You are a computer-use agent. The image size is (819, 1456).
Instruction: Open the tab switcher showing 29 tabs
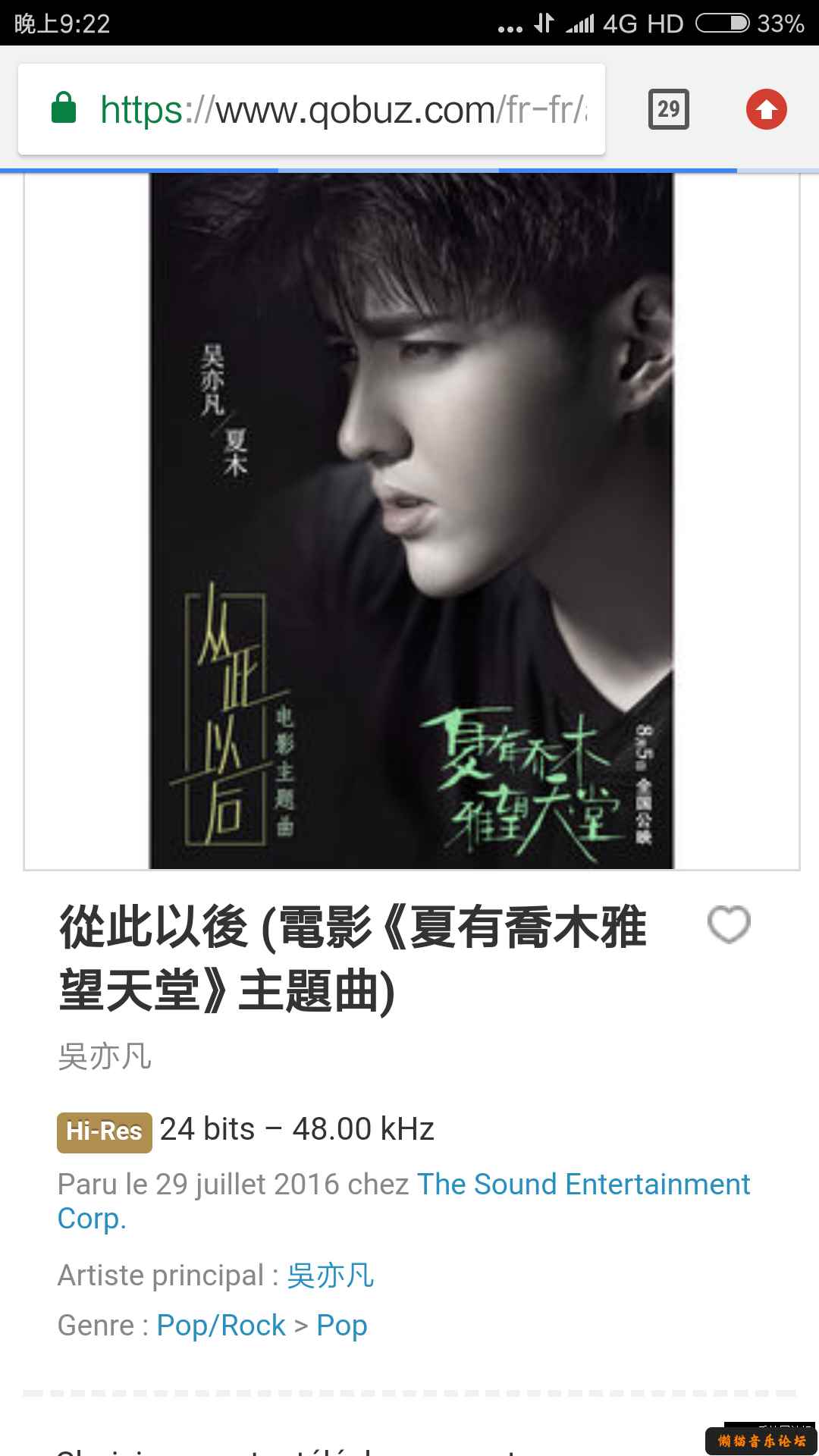coord(668,110)
